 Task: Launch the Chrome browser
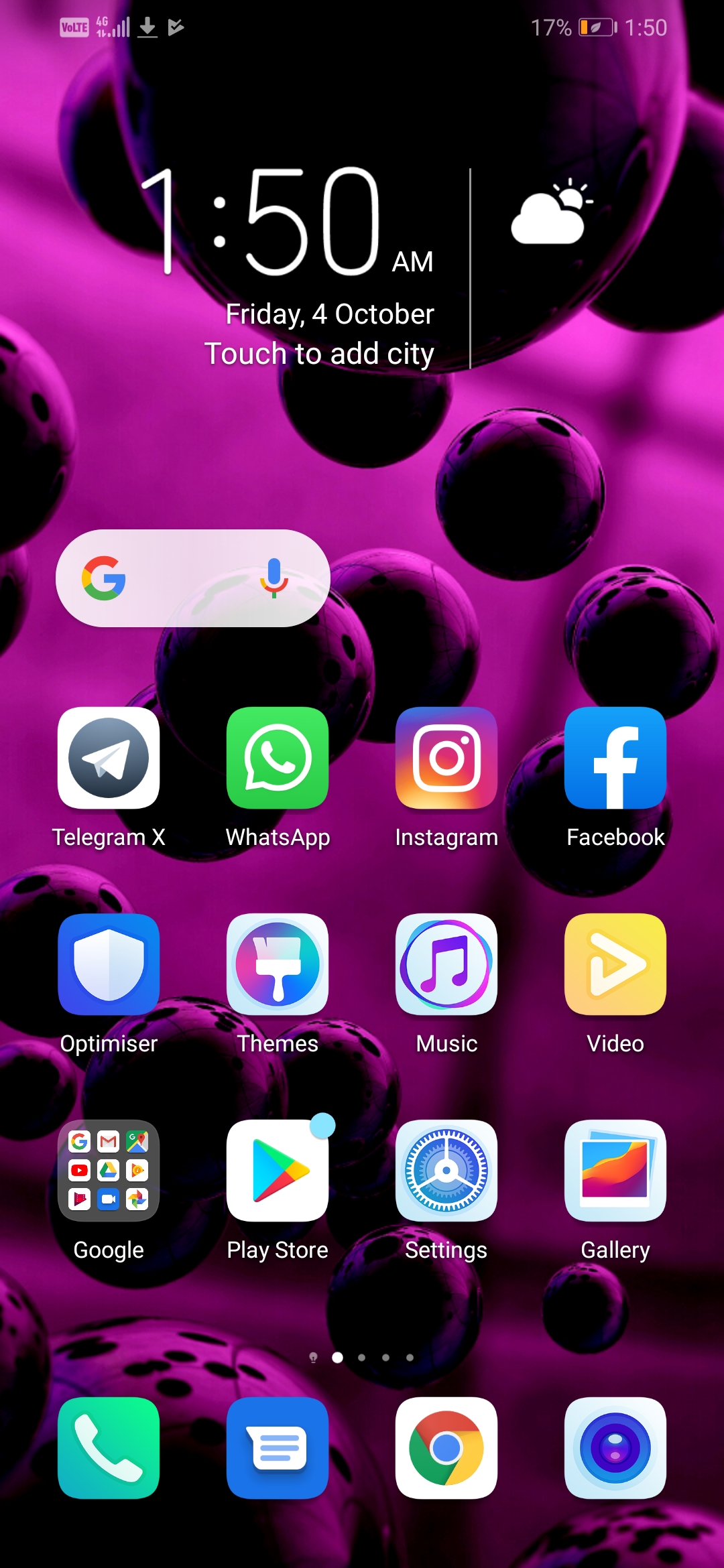(x=446, y=1448)
